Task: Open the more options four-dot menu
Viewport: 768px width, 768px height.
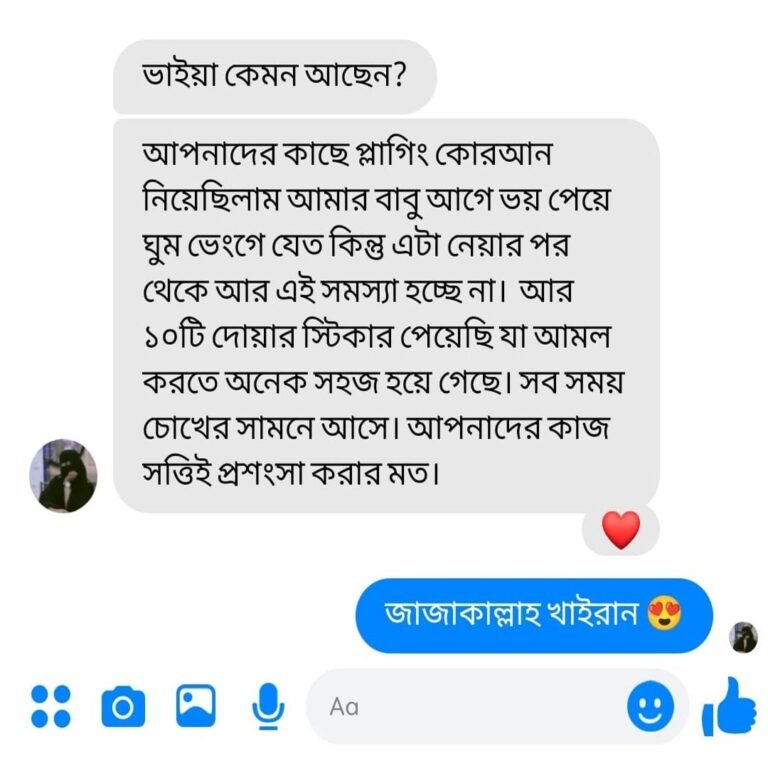Action: (50, 706)
